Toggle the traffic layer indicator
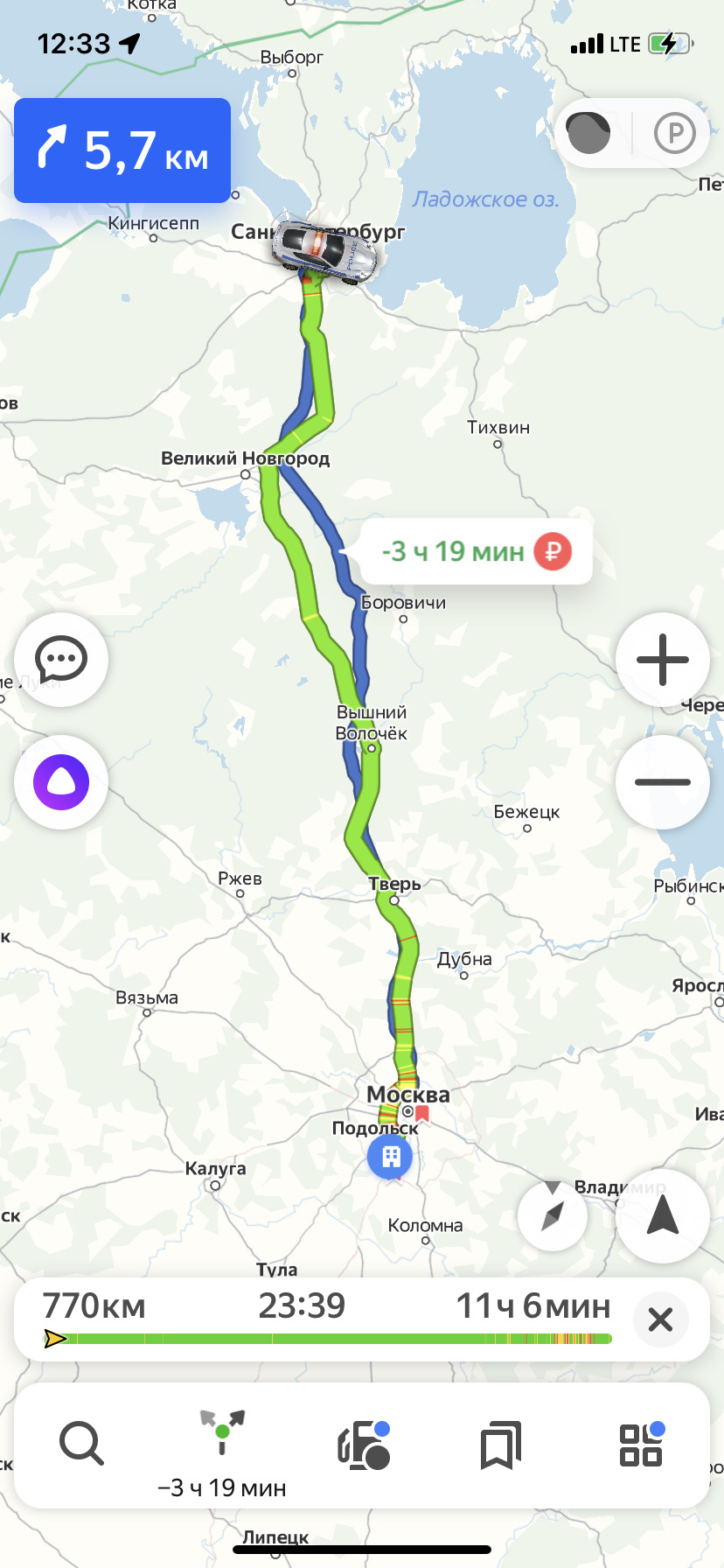Viewport: 724px width, 1568px height. pyautogui.click(x=588, y=133)
